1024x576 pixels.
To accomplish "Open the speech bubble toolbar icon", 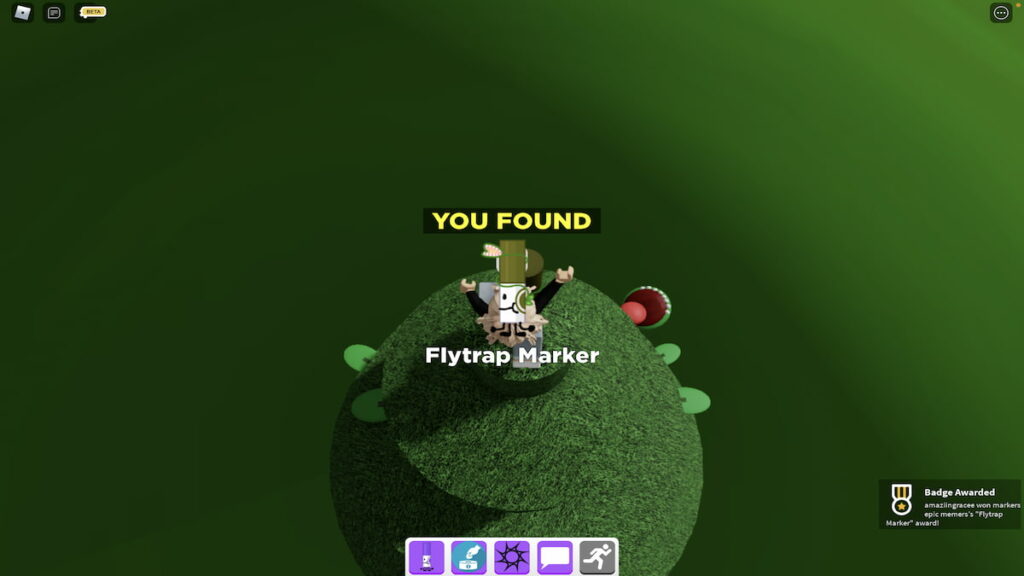I will click(x=555, y=557).
